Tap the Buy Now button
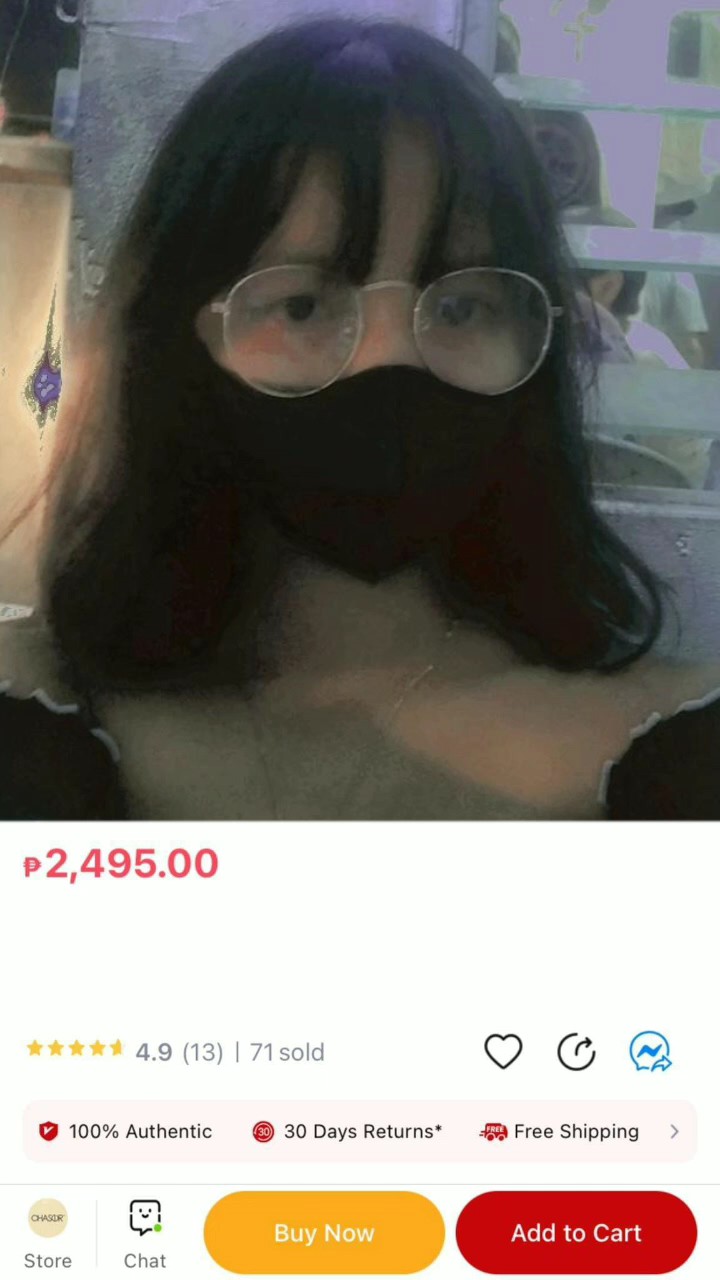 [324, 1233]
